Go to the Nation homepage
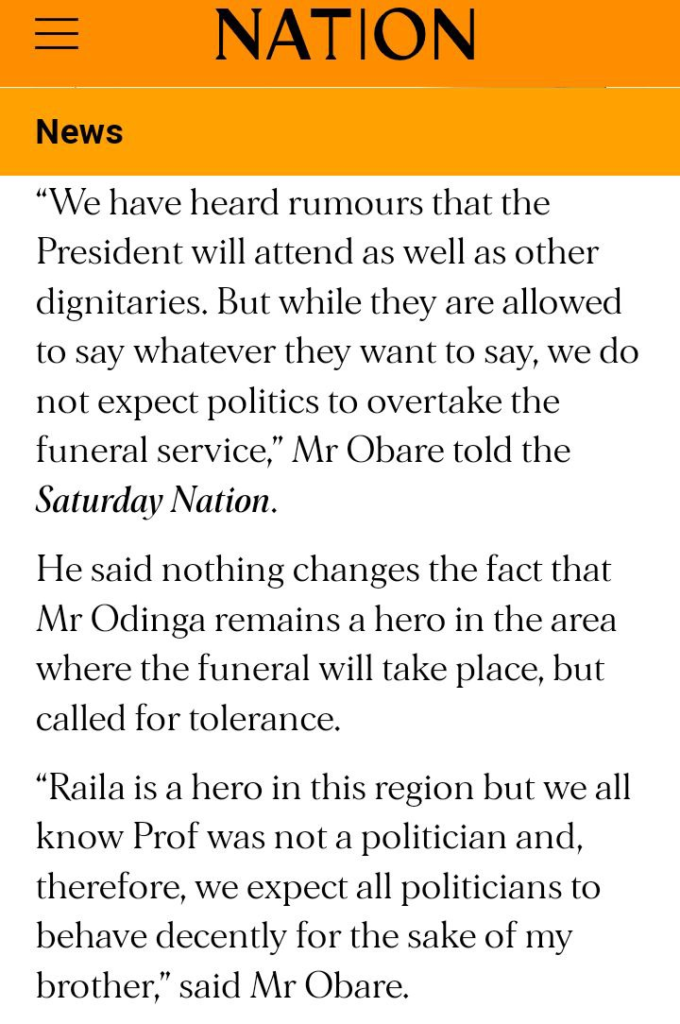 pyautogui.click(x=345, y=35)
